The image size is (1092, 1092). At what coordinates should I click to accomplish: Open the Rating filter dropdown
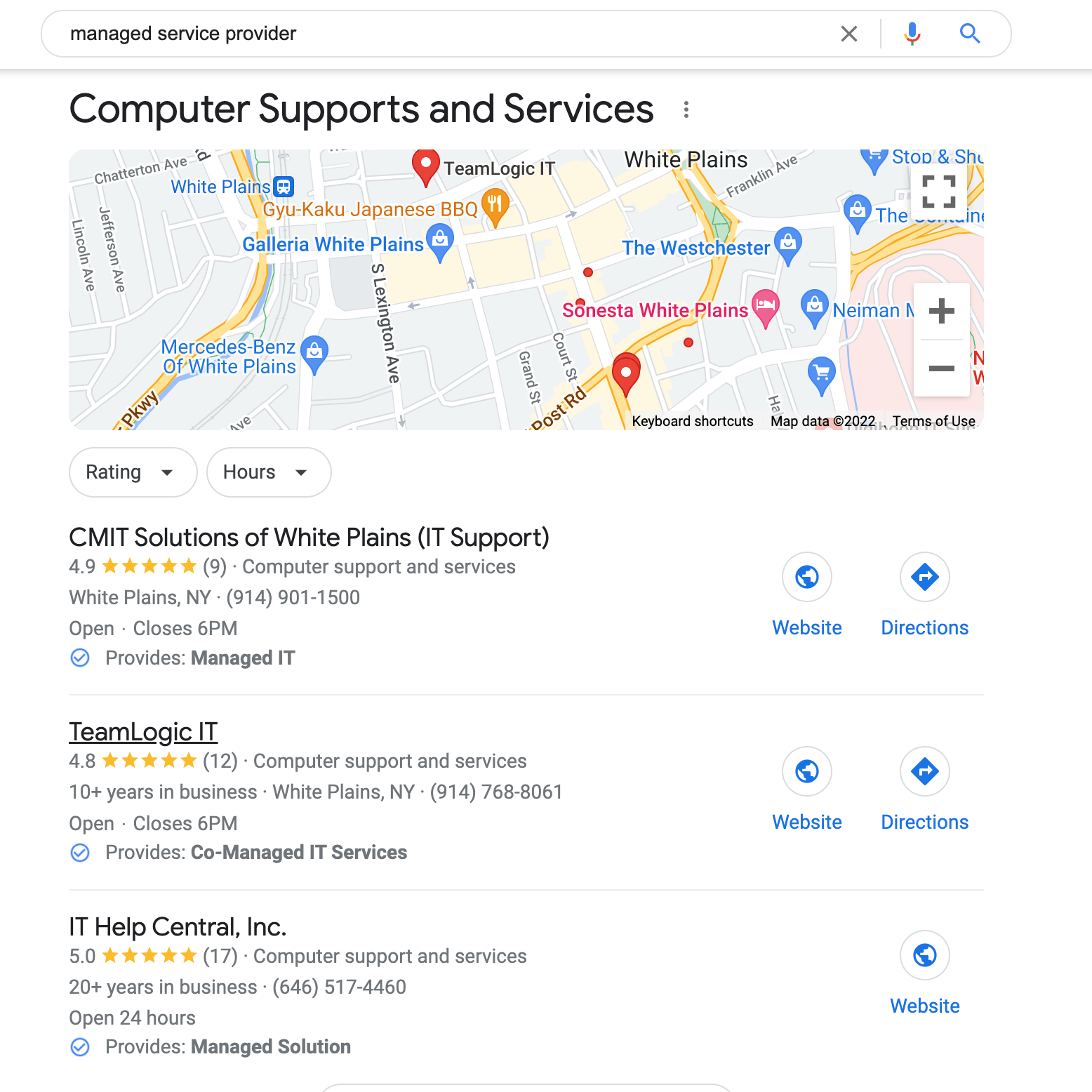click(x=133, y=472)
